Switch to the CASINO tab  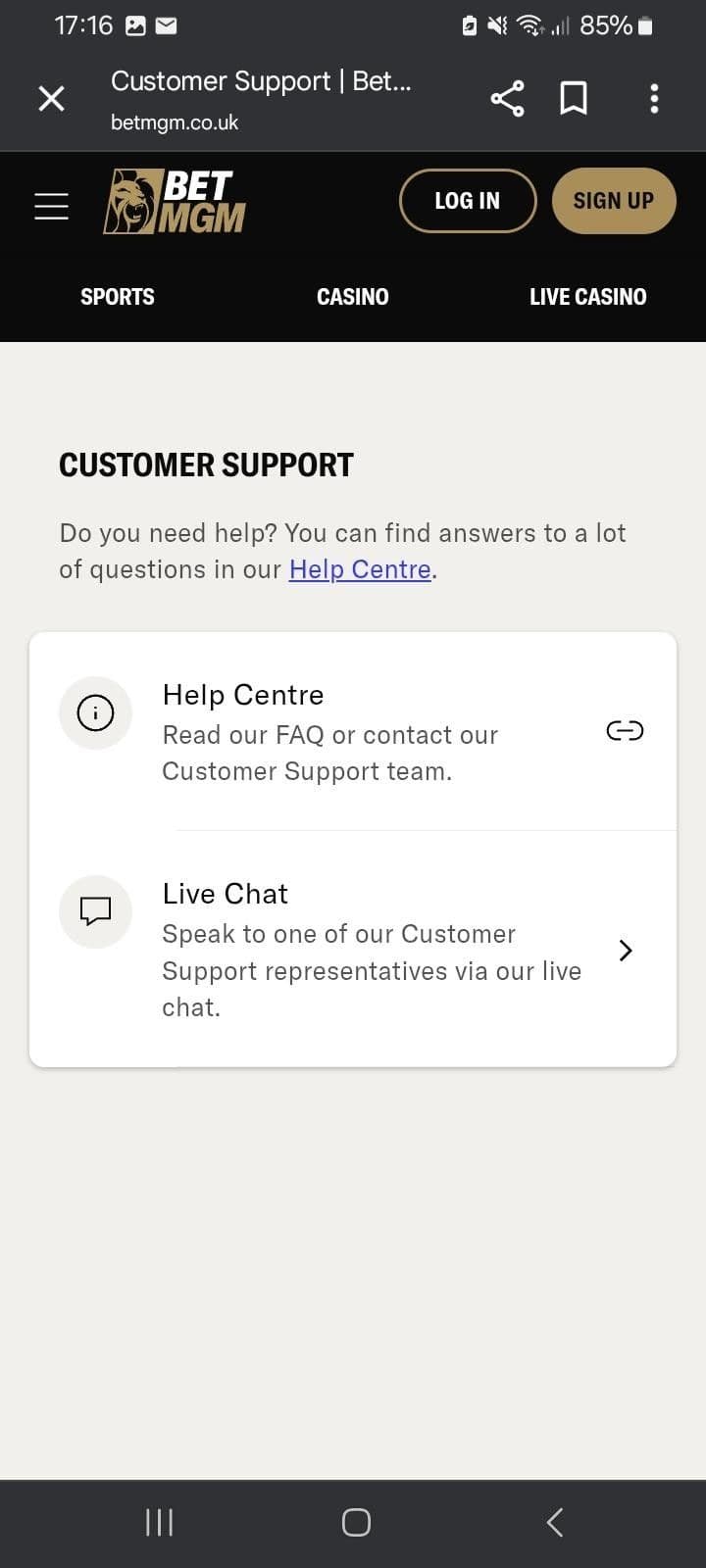pyautogui.click(x=352, y=296)
